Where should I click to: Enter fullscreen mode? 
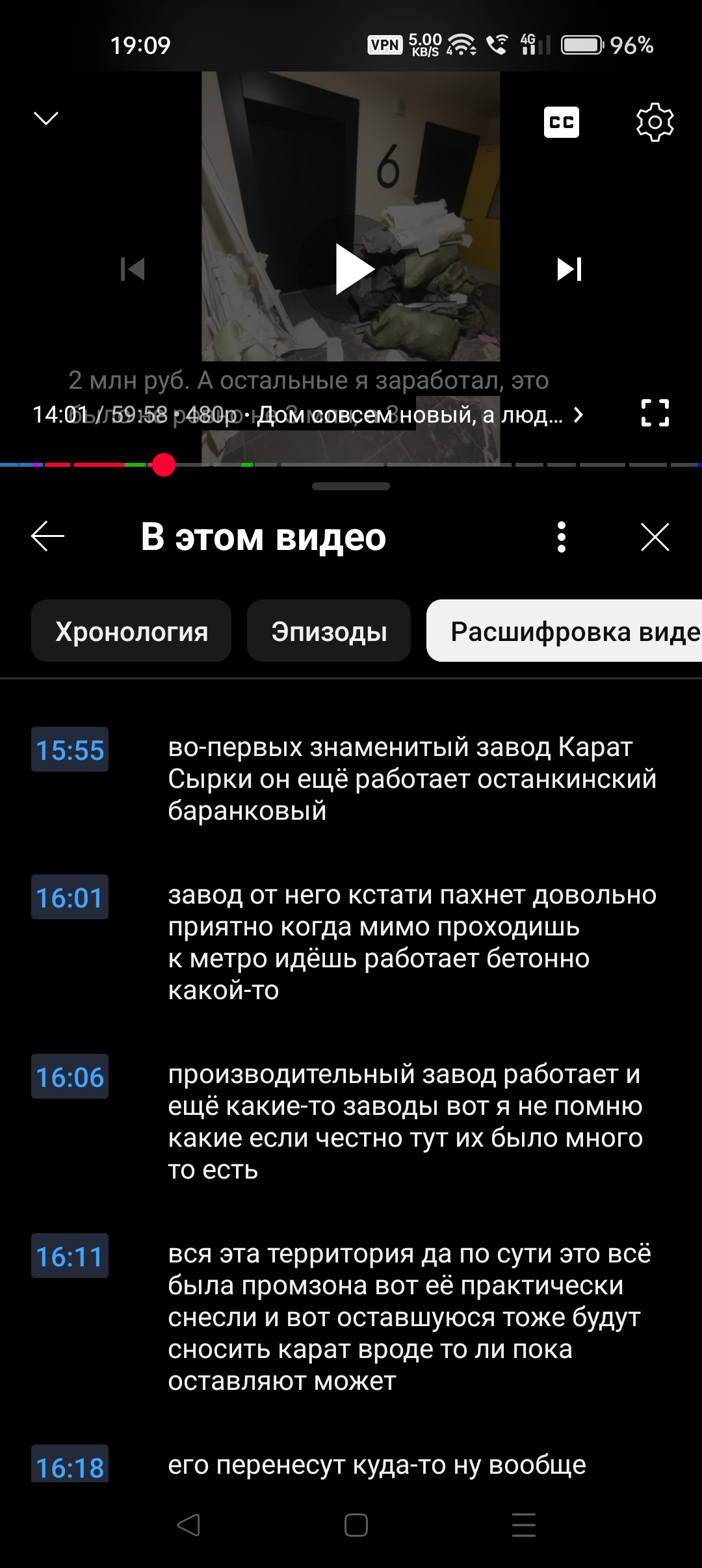655,413
